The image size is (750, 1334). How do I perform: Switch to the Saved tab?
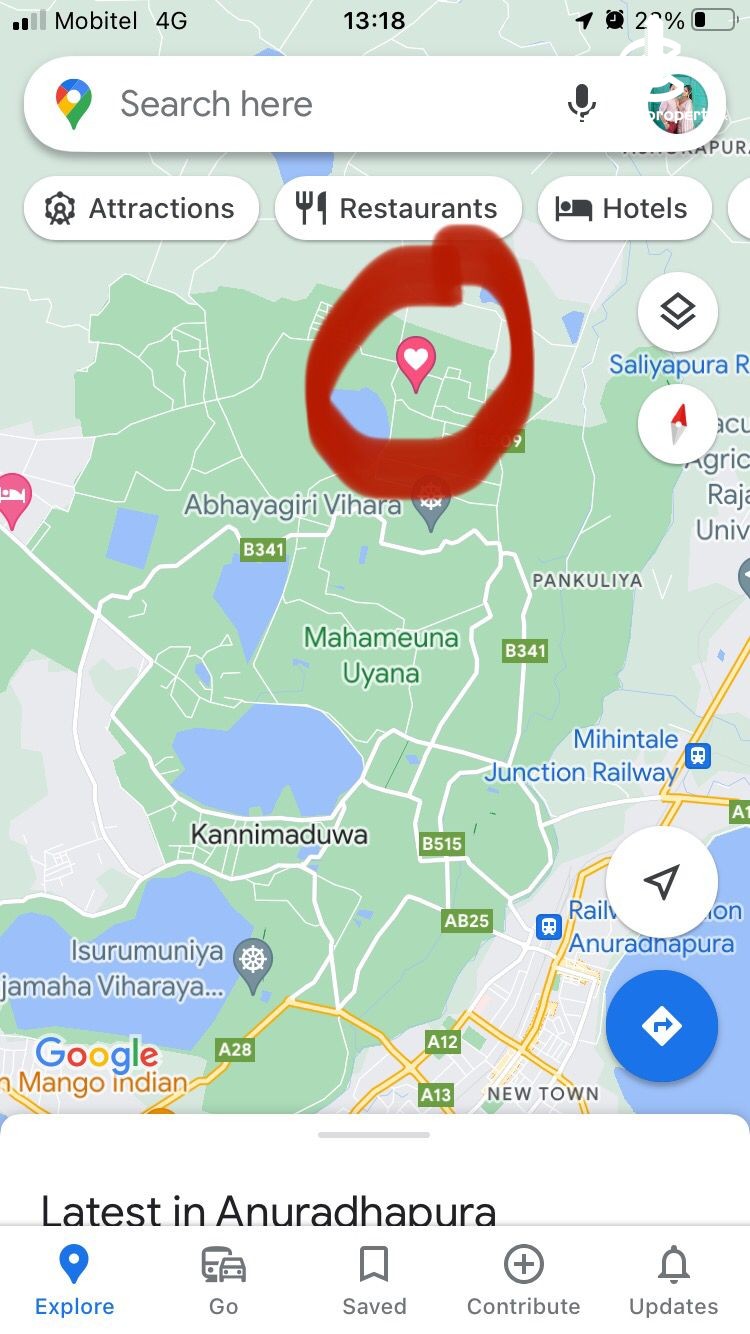[374, 1282]
